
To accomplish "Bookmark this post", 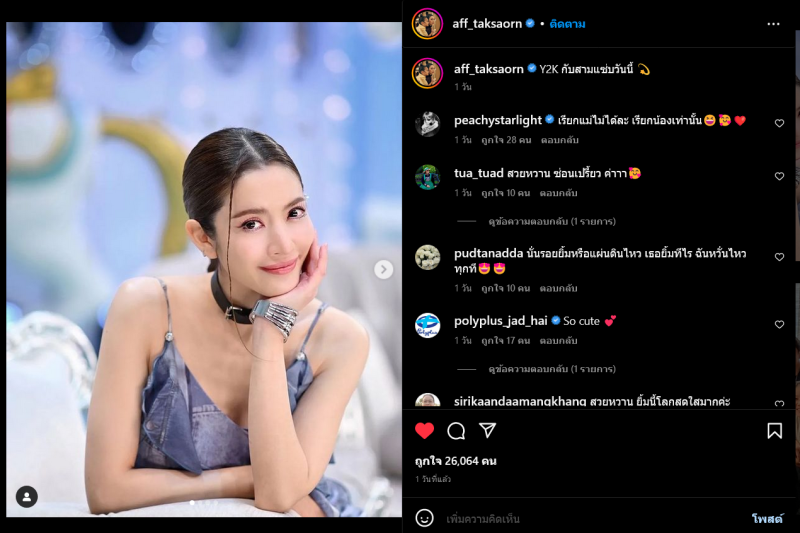I will click(x=774, y=431).
